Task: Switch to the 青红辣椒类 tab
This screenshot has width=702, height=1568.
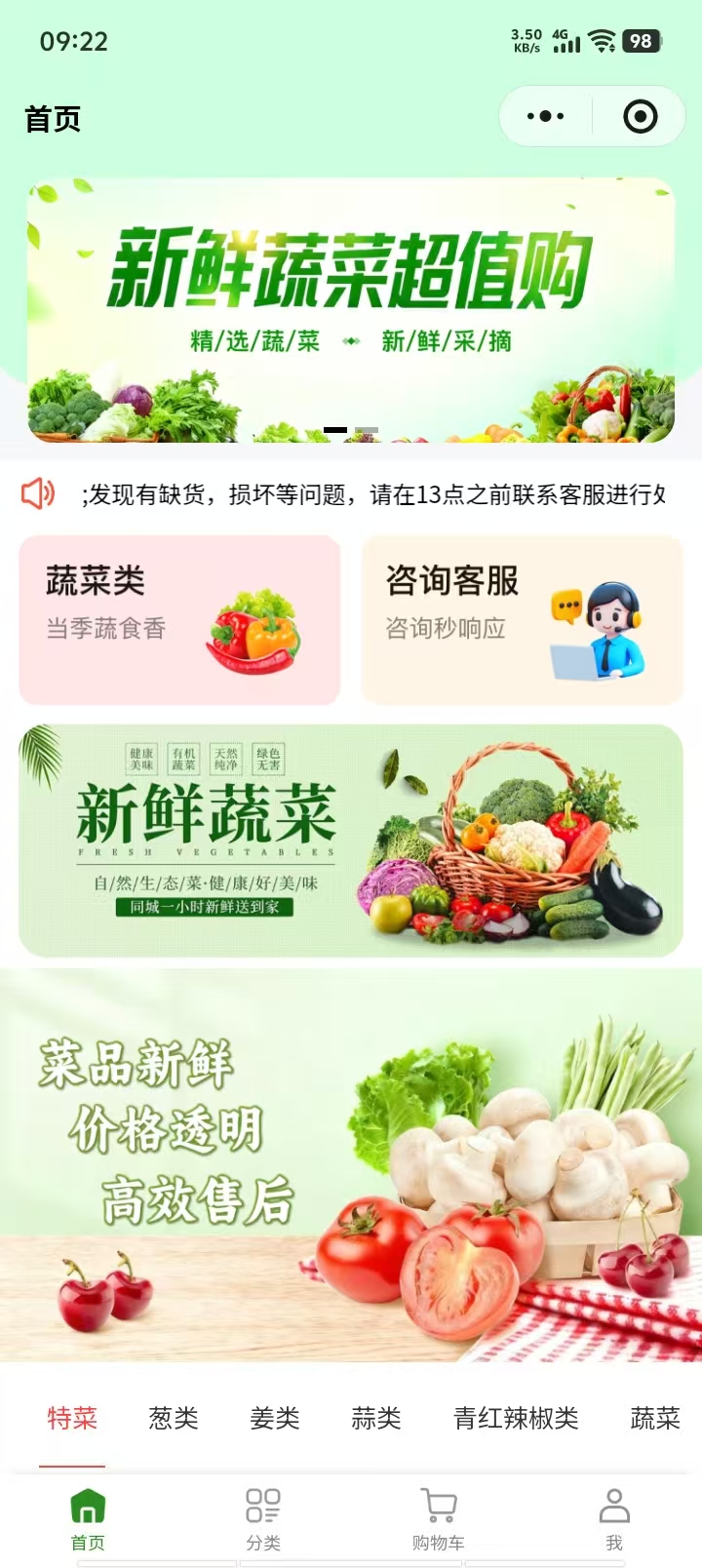Action: click(516, 1418)
